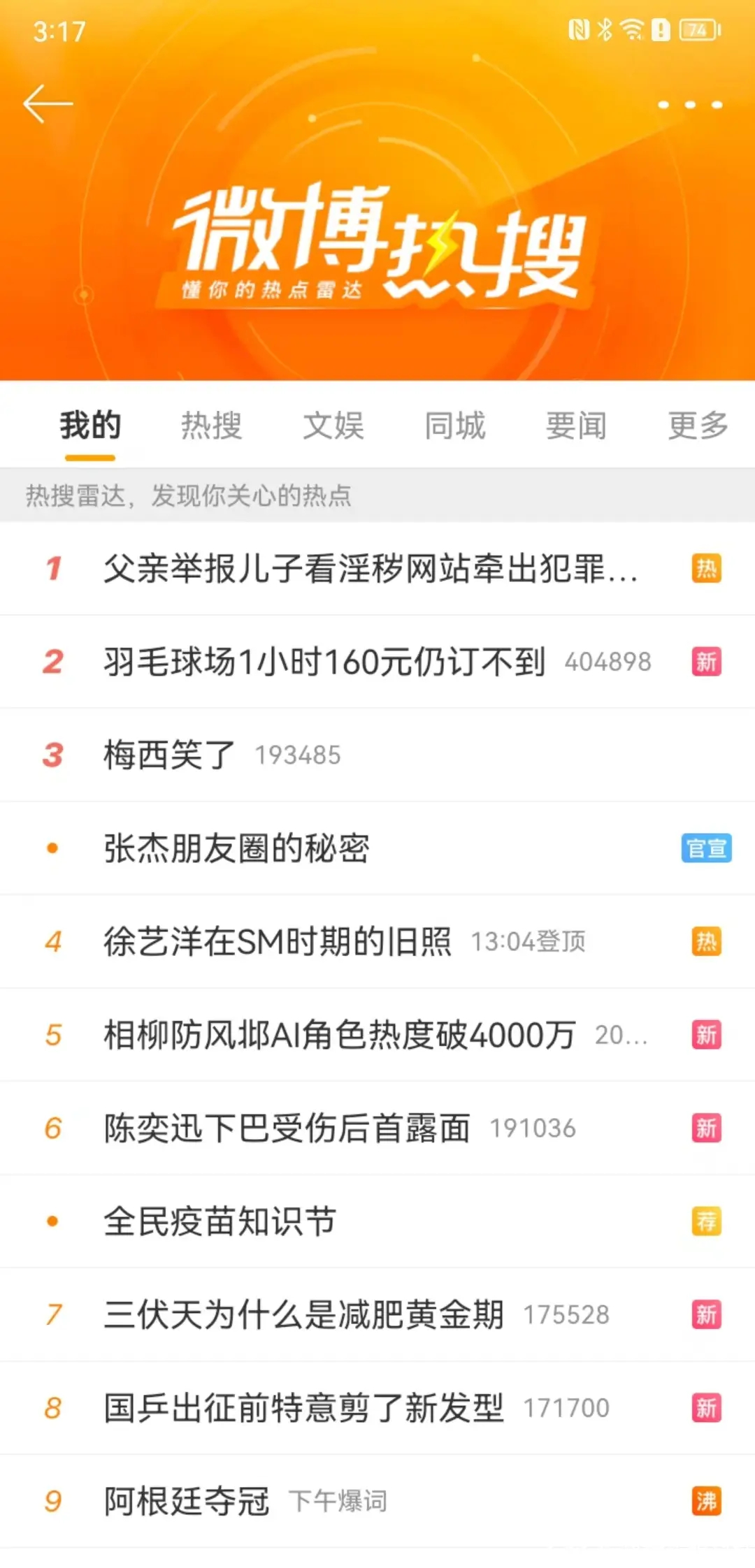Tap the back arrow
755x1568 pixels.
click(48, 104)
